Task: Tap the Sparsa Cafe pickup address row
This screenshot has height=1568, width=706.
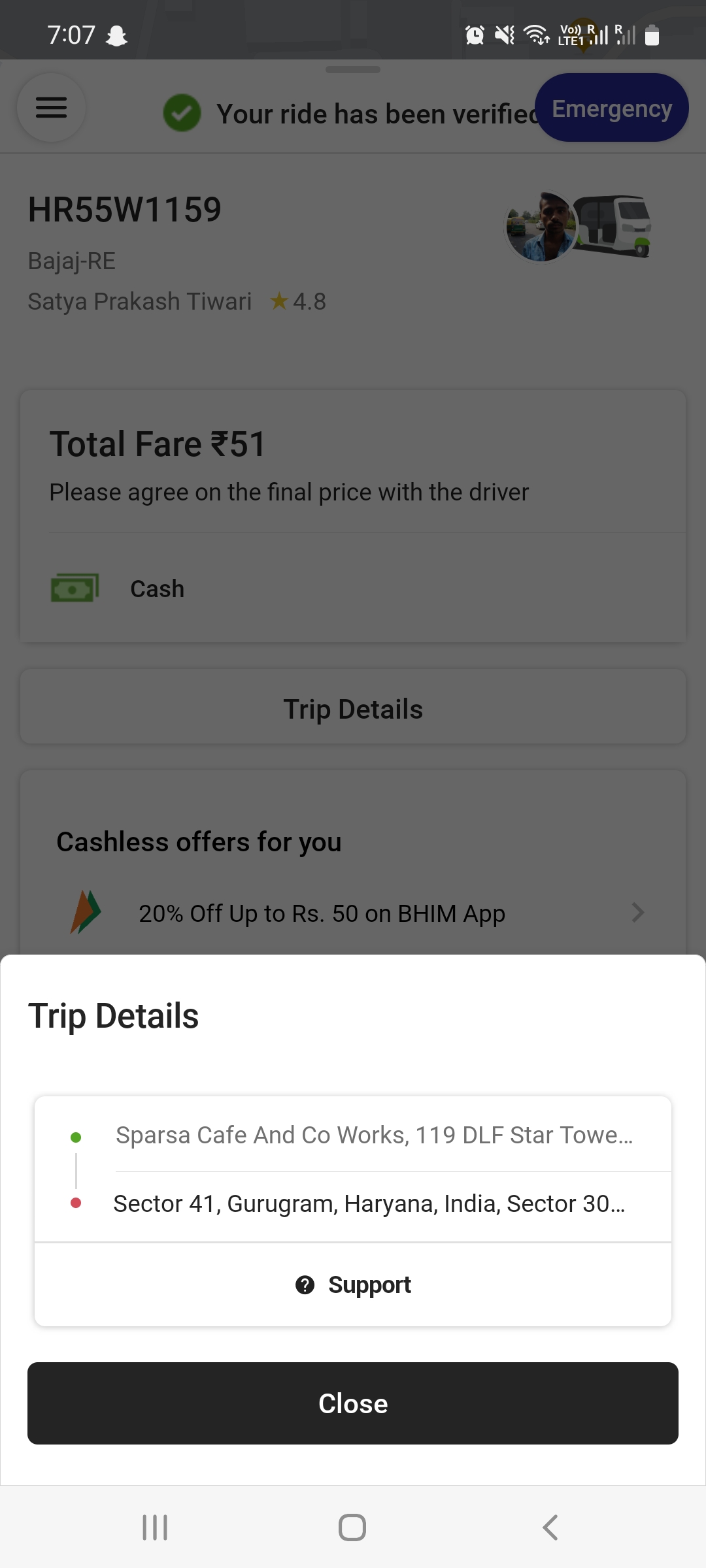Action: (373, 1135)
